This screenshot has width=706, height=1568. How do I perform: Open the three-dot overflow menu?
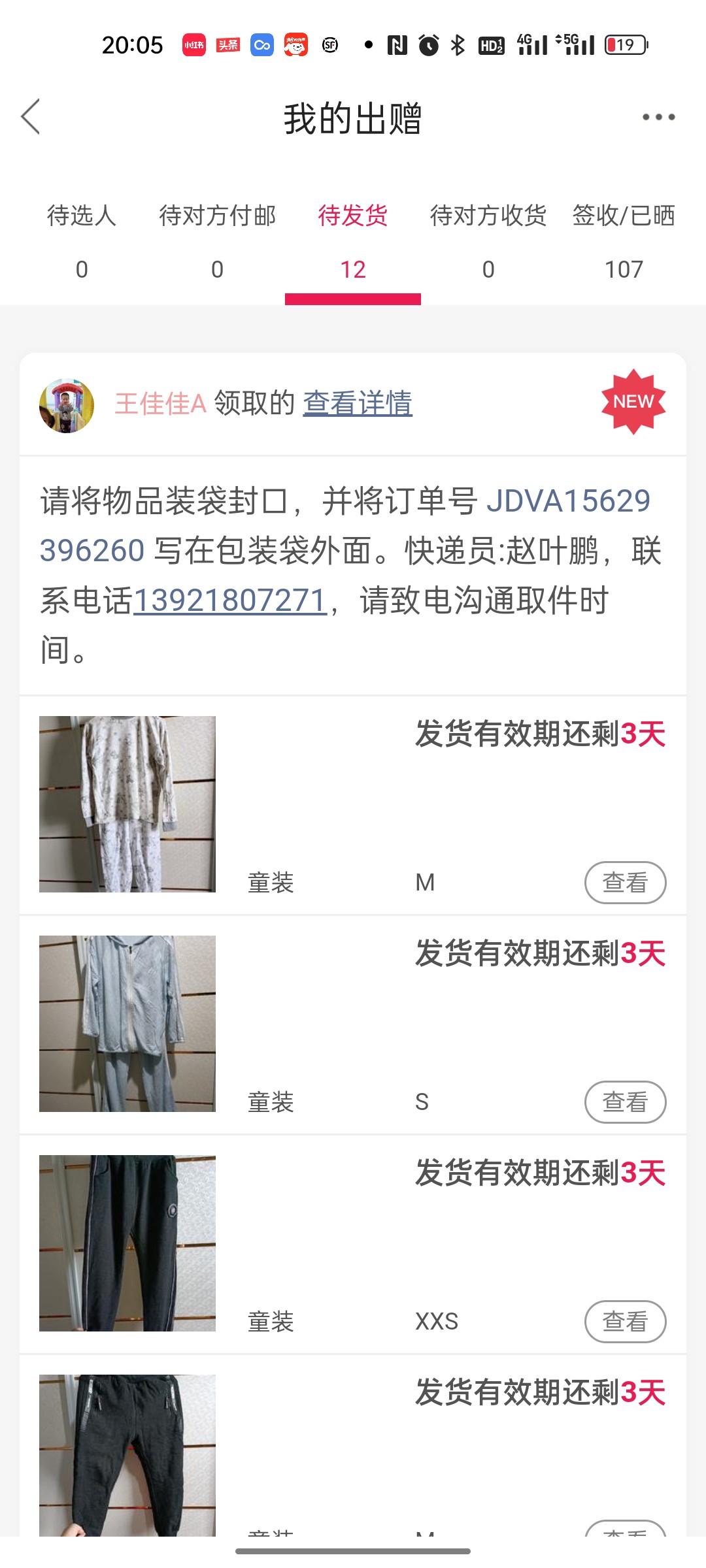[x=658, y=118]
